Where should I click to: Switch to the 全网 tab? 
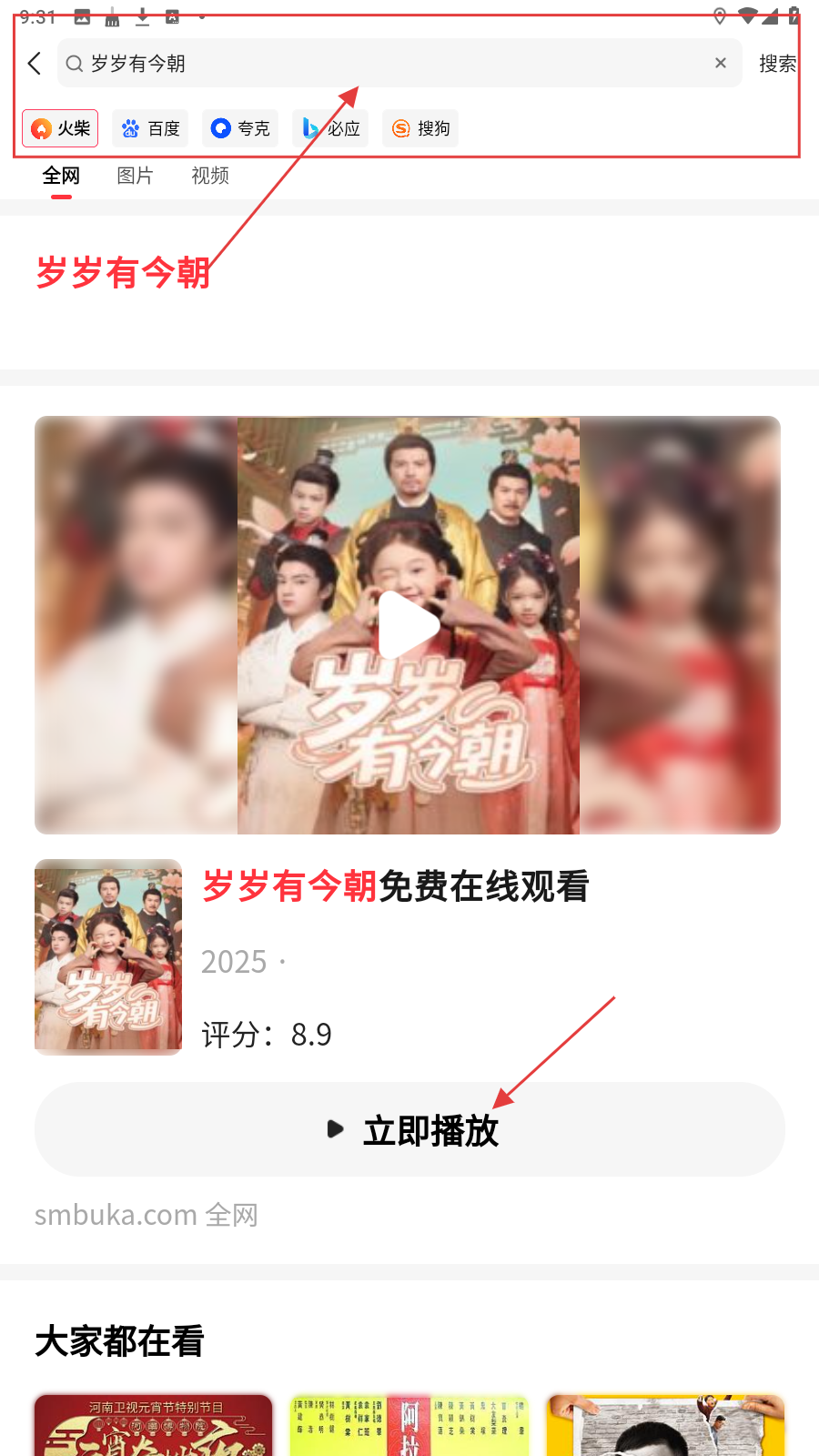tap(61, 176)
